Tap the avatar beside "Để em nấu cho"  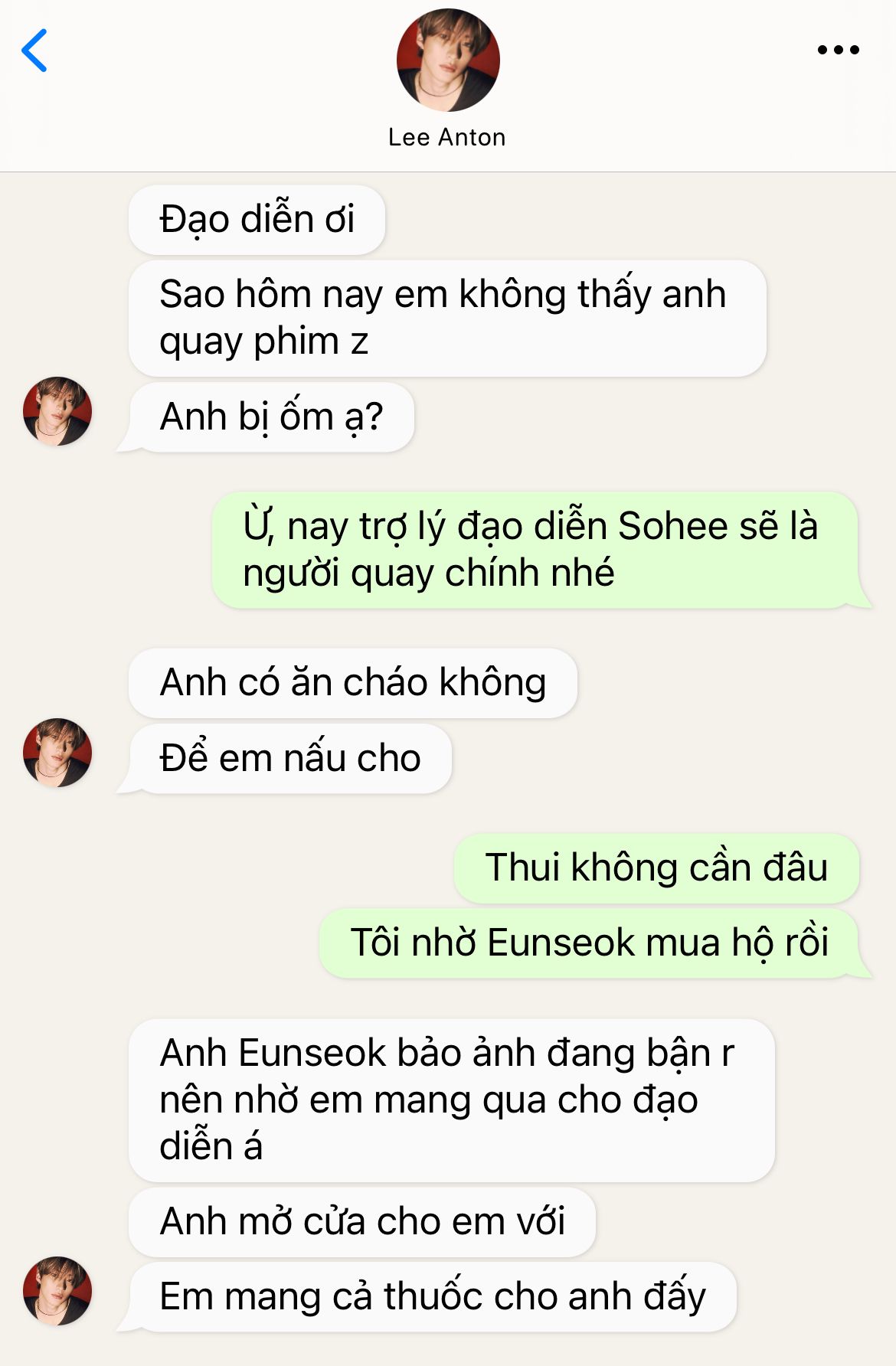pos(57,753)
